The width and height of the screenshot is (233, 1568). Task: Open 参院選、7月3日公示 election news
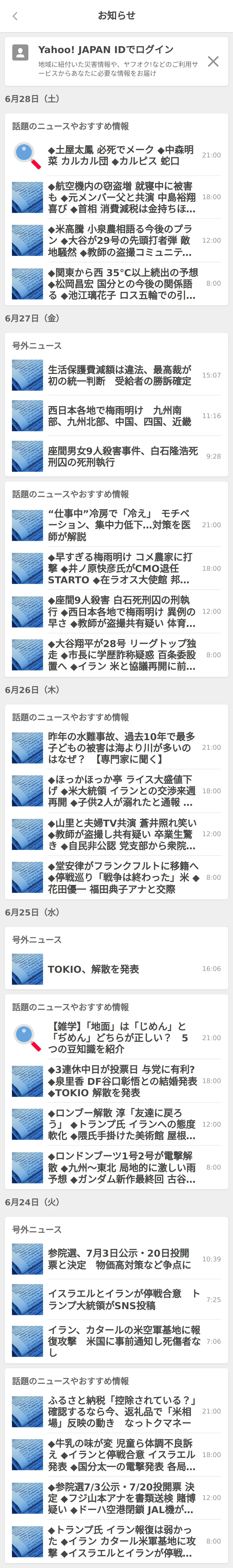coord(122,1259)
